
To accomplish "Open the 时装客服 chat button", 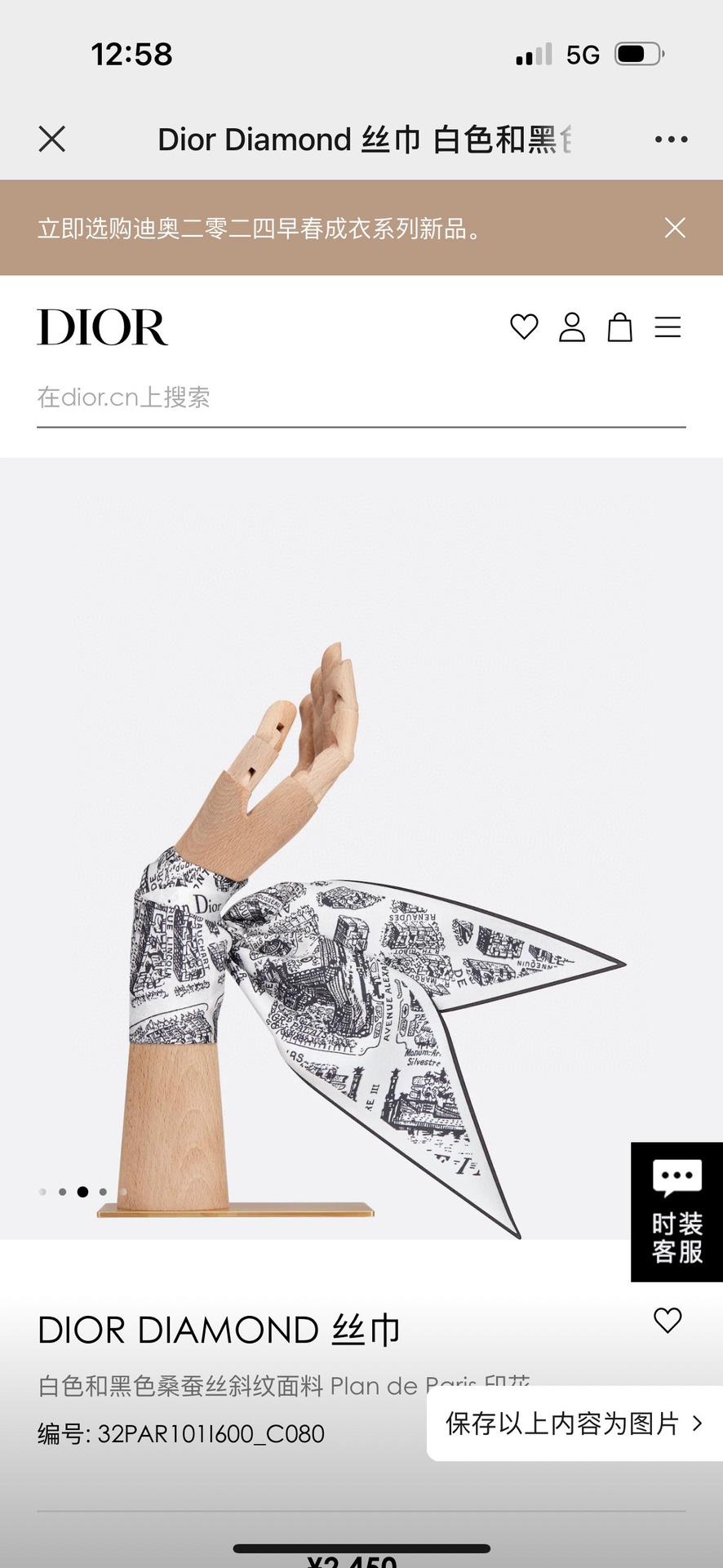I will 676,1211.
